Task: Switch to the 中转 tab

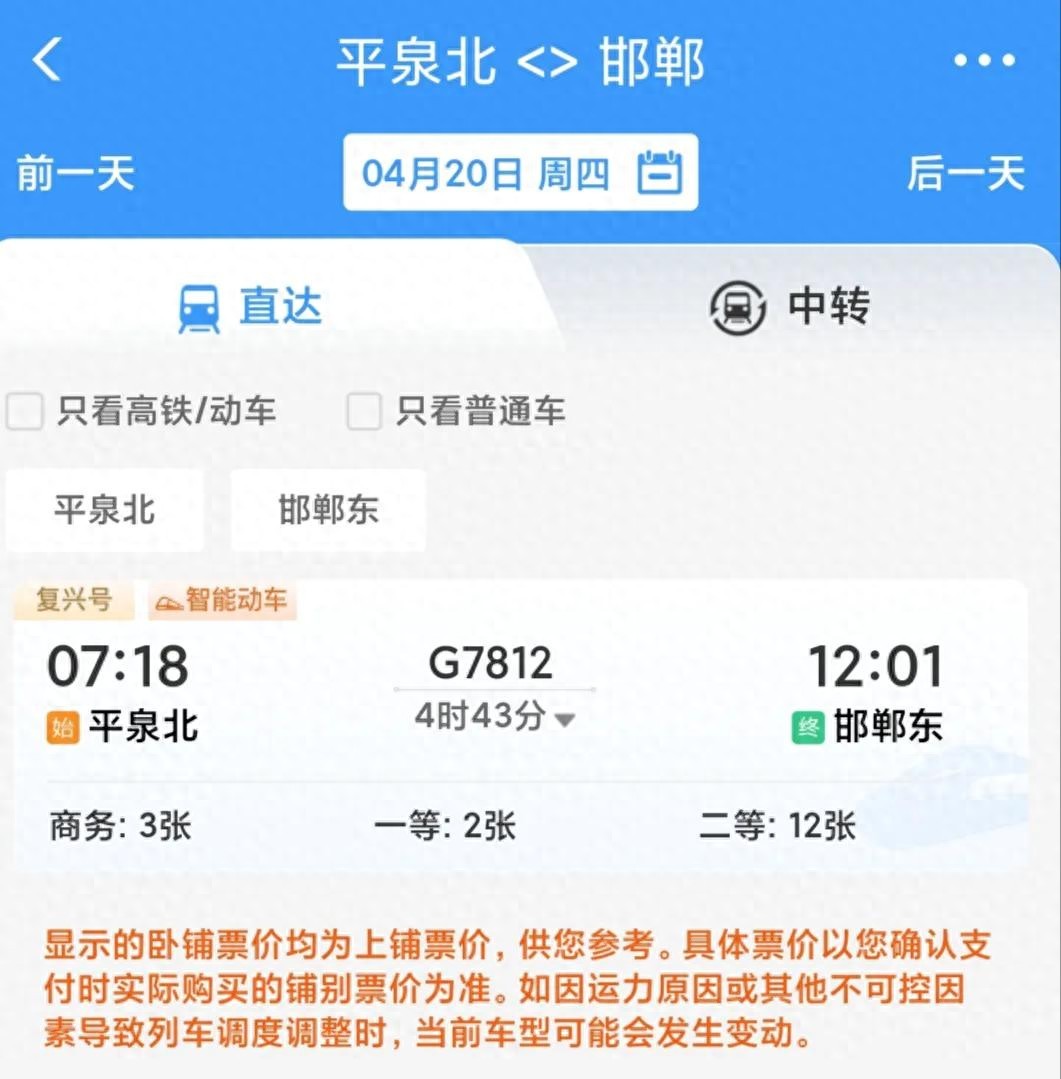Action: click(790, 307)
